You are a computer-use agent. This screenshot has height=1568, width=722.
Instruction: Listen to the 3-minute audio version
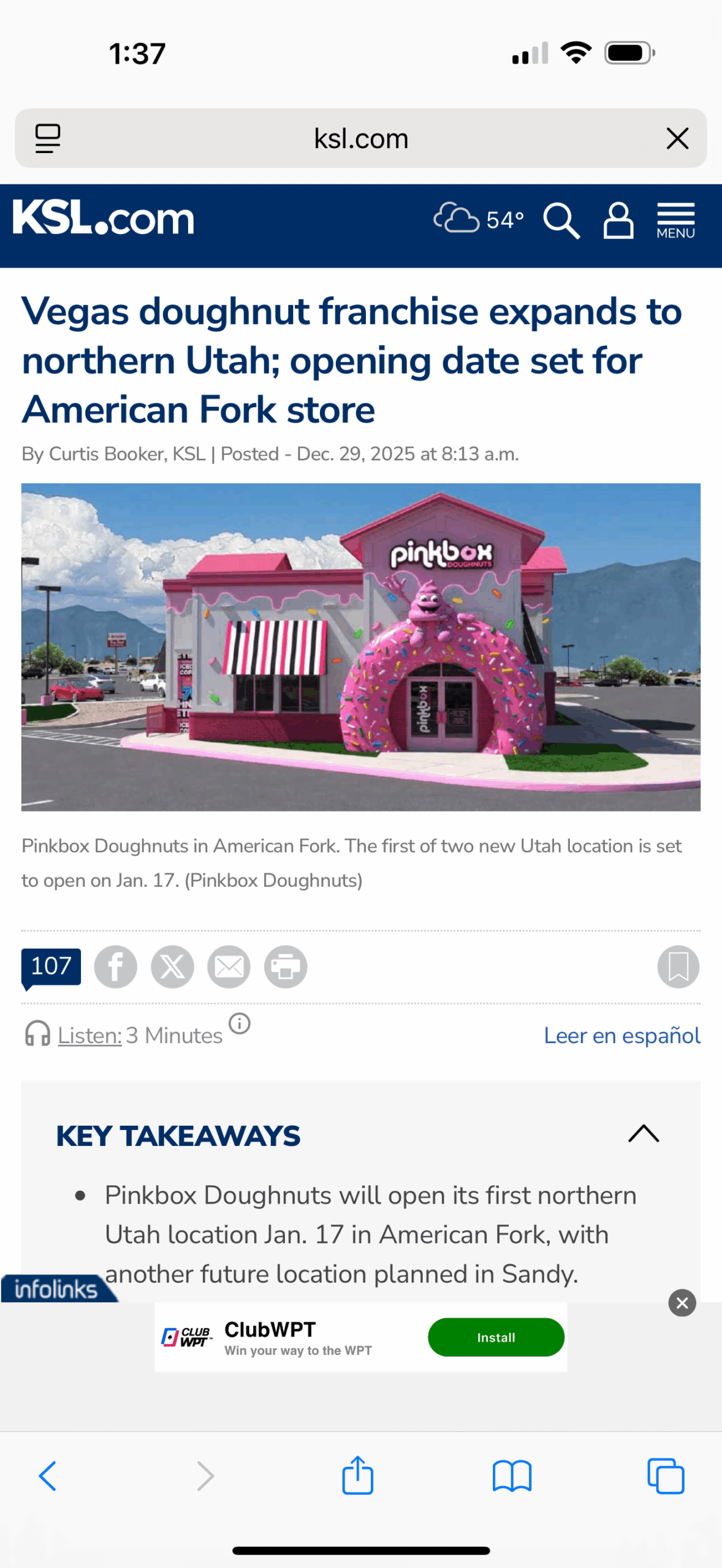89,1036
